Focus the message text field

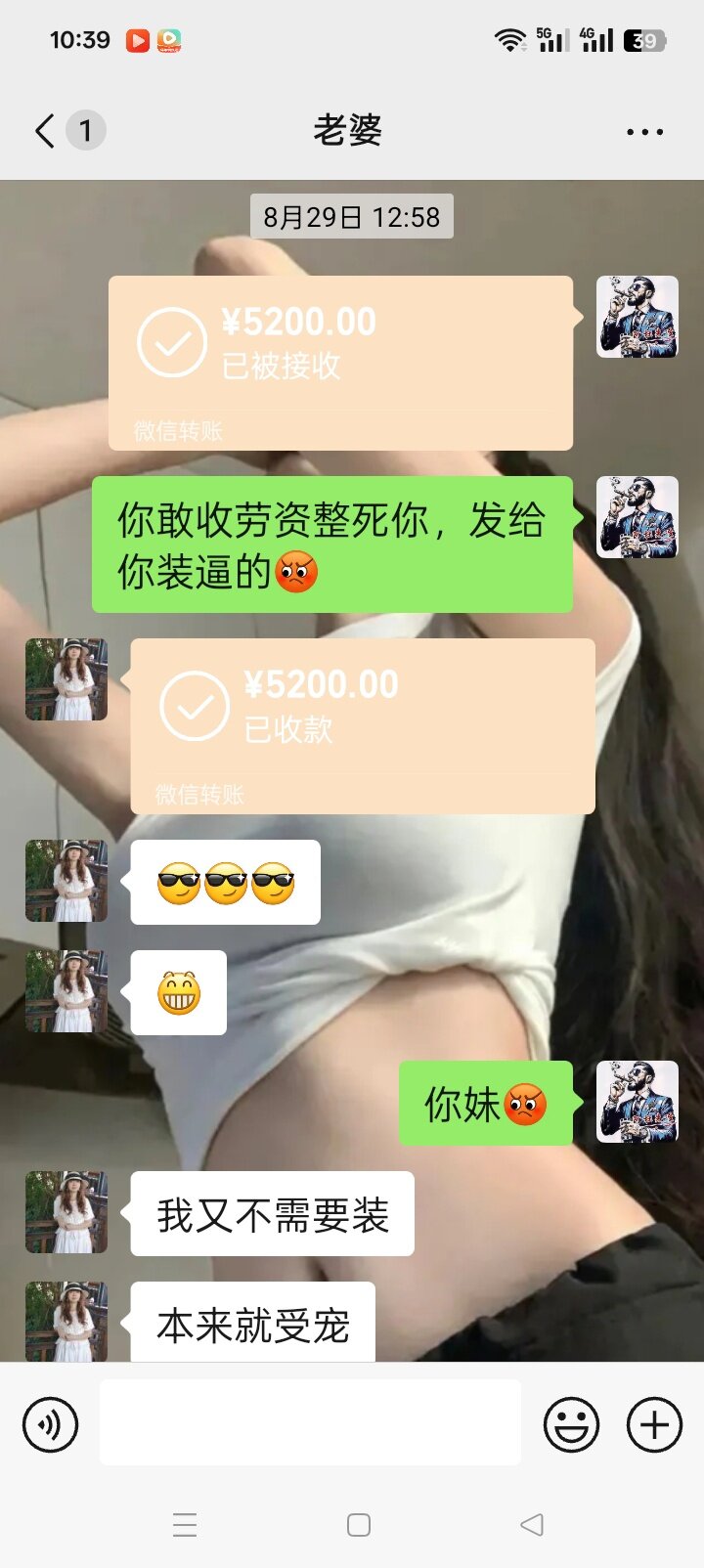tap(310, 1422)
